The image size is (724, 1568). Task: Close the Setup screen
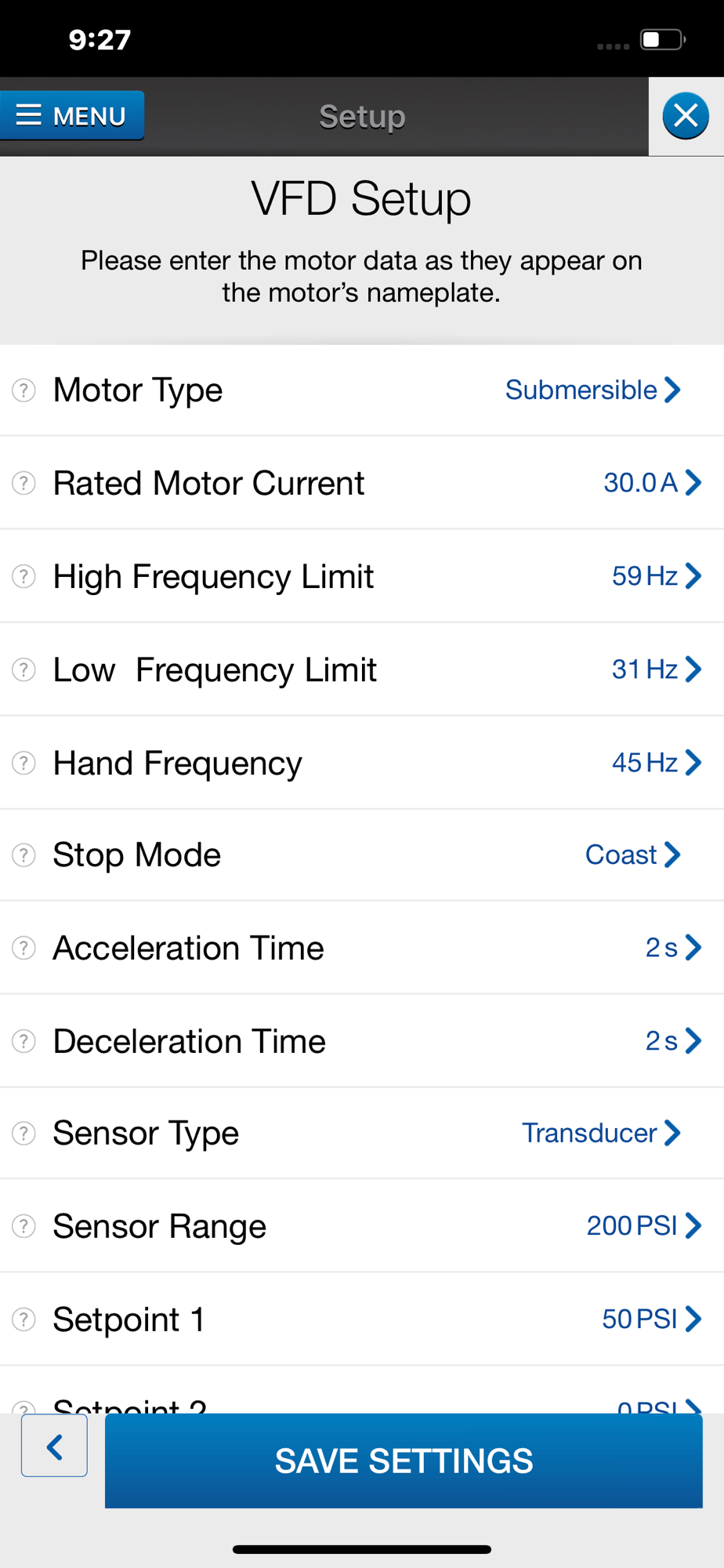[x=685, y=116]
